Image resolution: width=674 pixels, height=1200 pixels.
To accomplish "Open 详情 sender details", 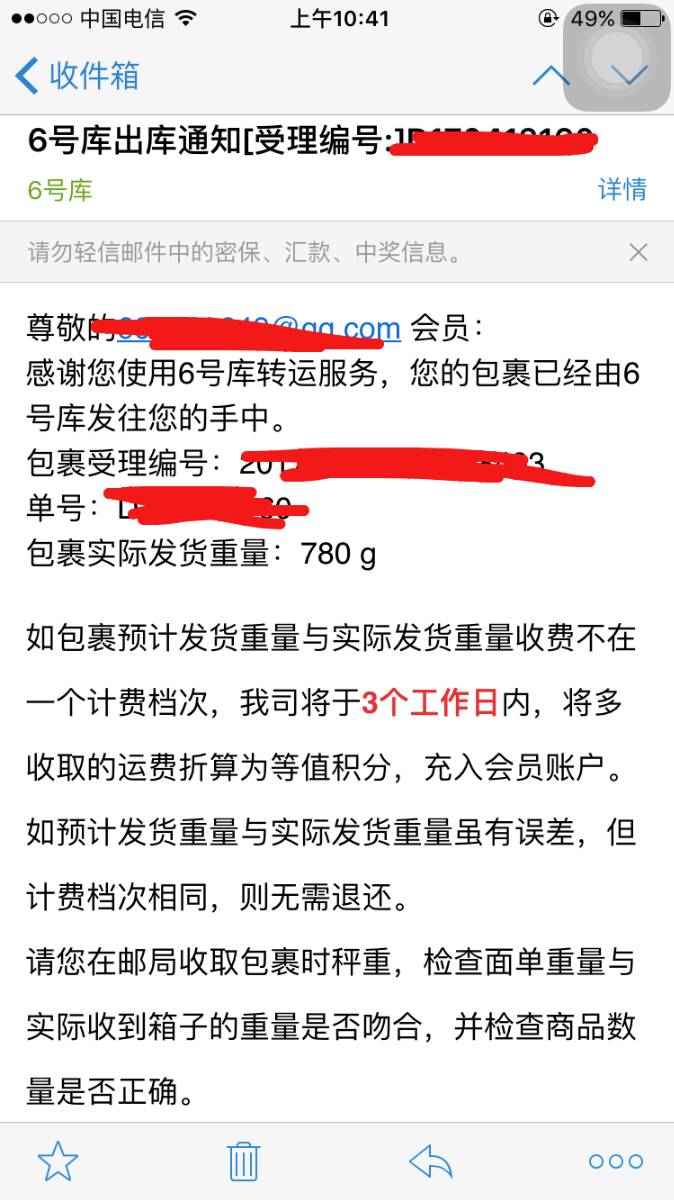I will pyautogui.click(x=622, y=189).
